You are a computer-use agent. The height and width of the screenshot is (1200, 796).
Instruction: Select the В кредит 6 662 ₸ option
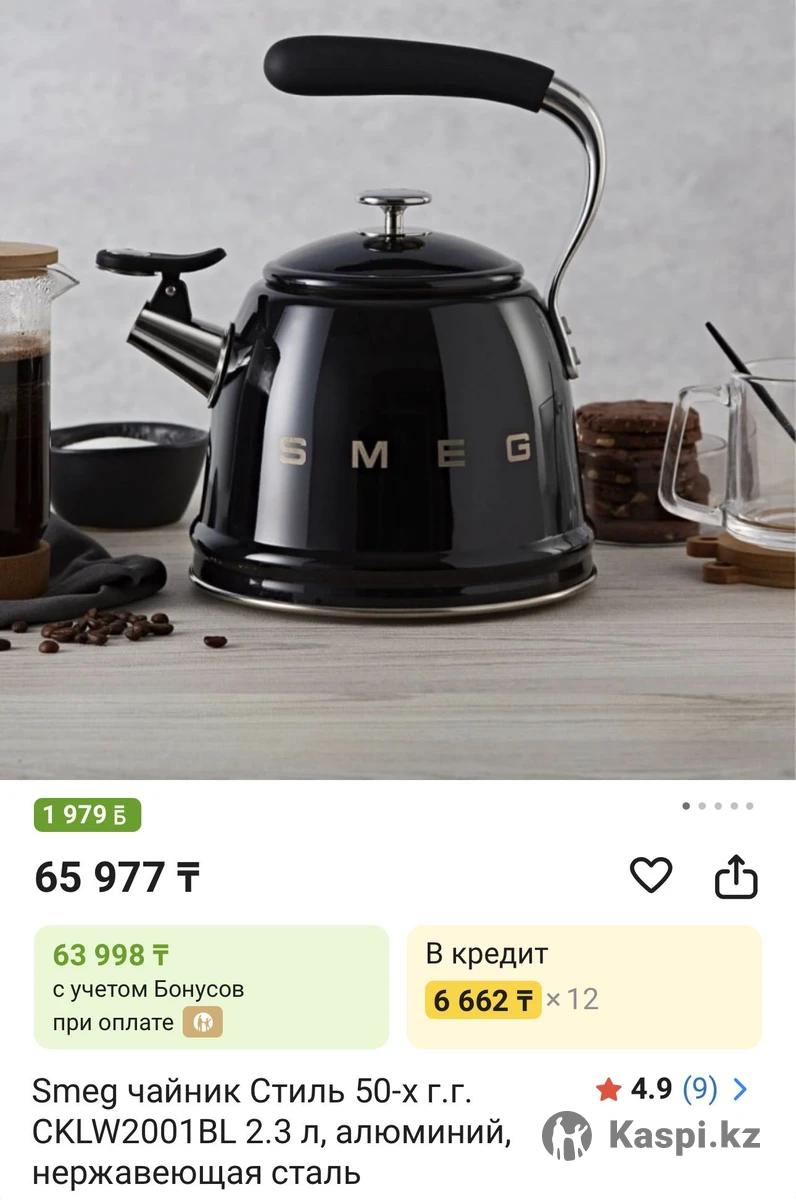[583, 986]
